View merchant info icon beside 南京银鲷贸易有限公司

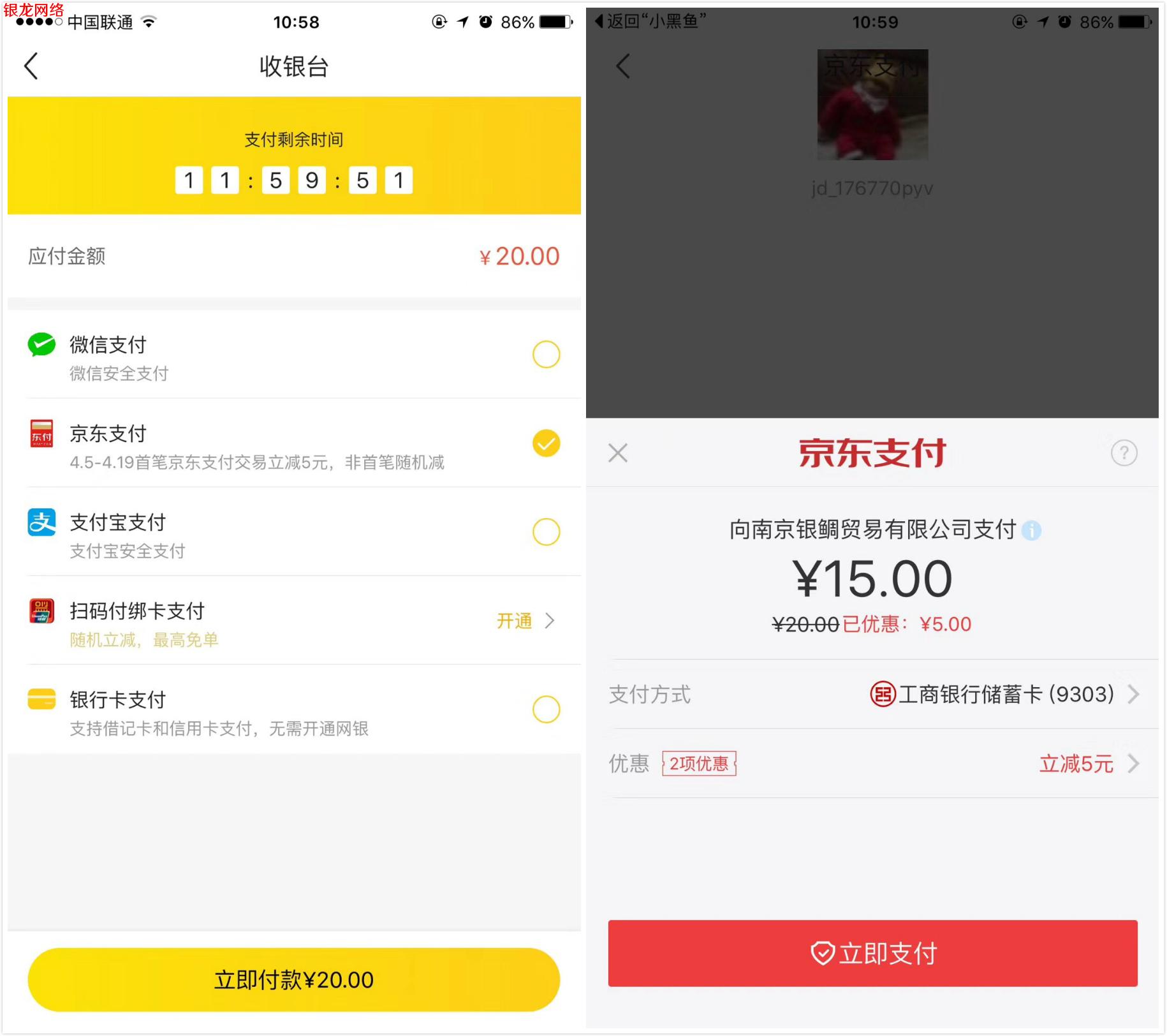(x=1031, y=530)
